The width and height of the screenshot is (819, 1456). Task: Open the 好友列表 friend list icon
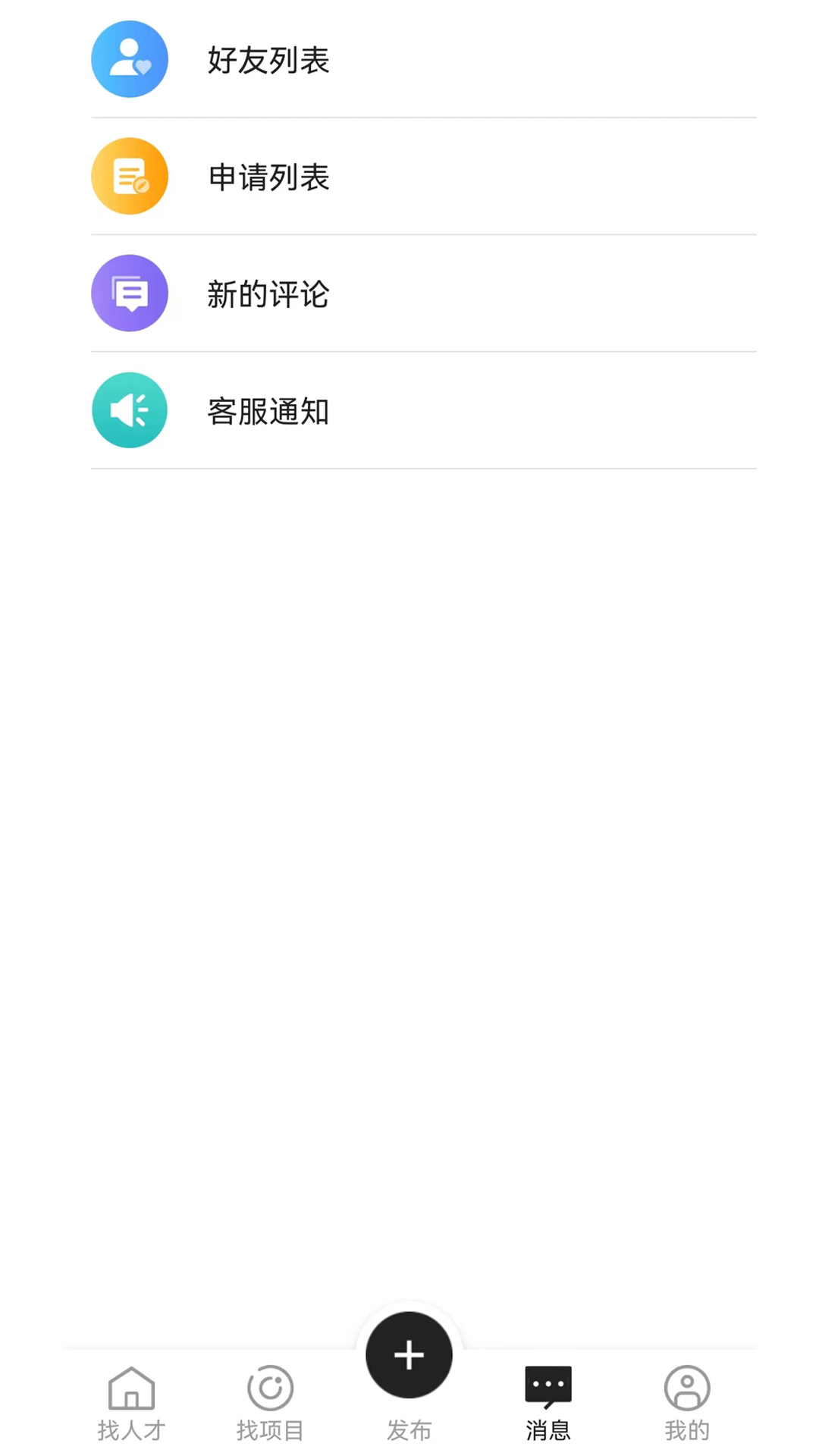pyautogui.click(x=129, y=59)
